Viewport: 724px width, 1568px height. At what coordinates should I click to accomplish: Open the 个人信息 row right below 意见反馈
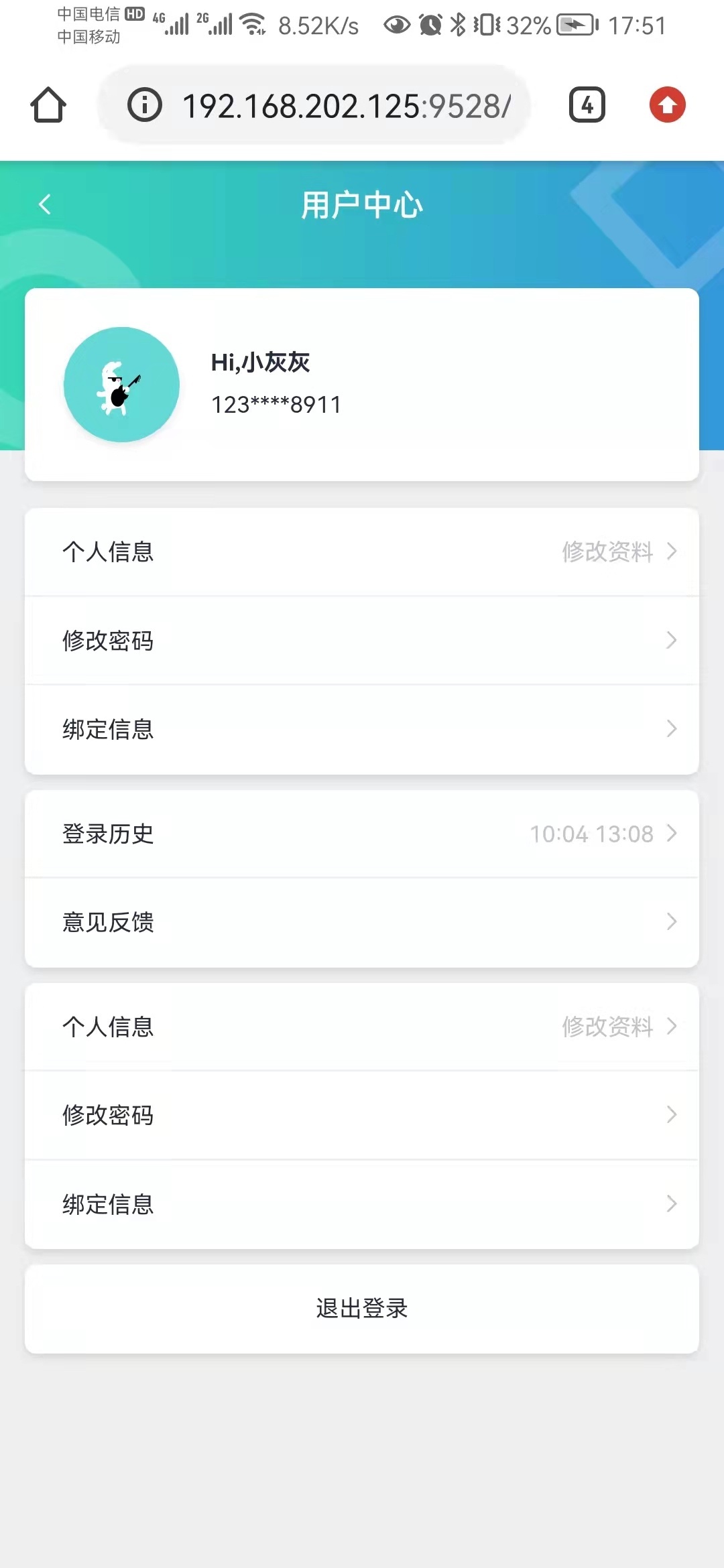362,1027
